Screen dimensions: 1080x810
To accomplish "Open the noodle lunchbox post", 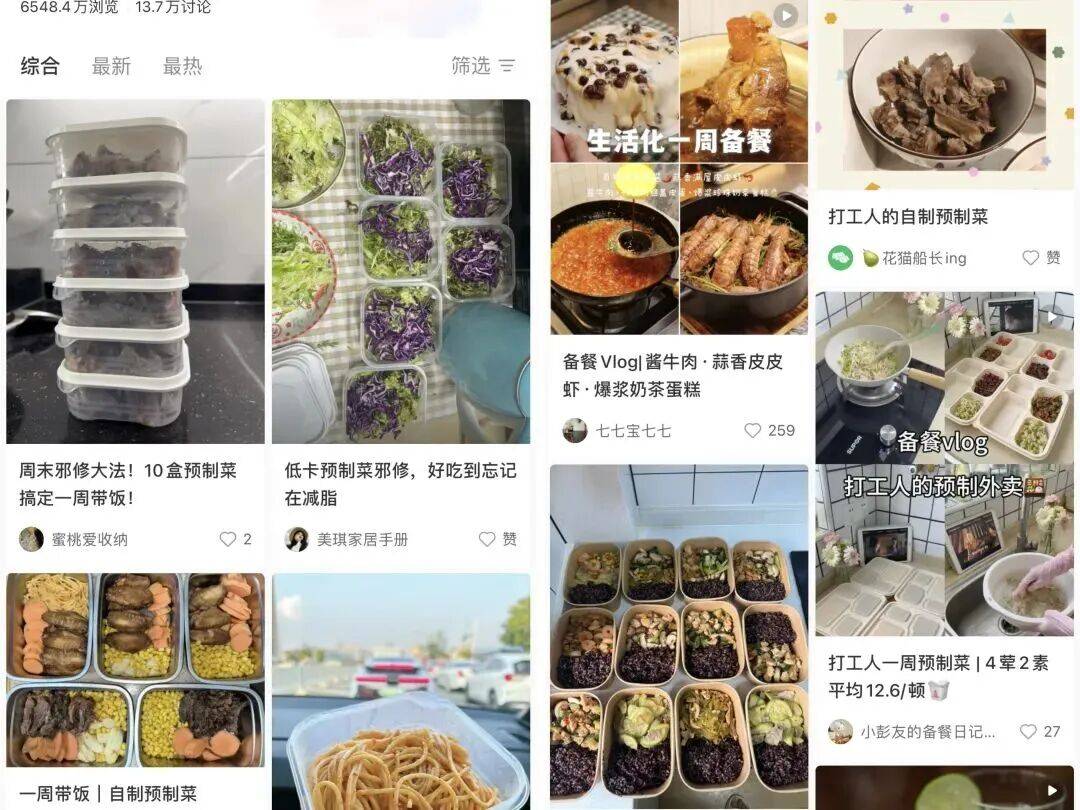I will (400, 700).
